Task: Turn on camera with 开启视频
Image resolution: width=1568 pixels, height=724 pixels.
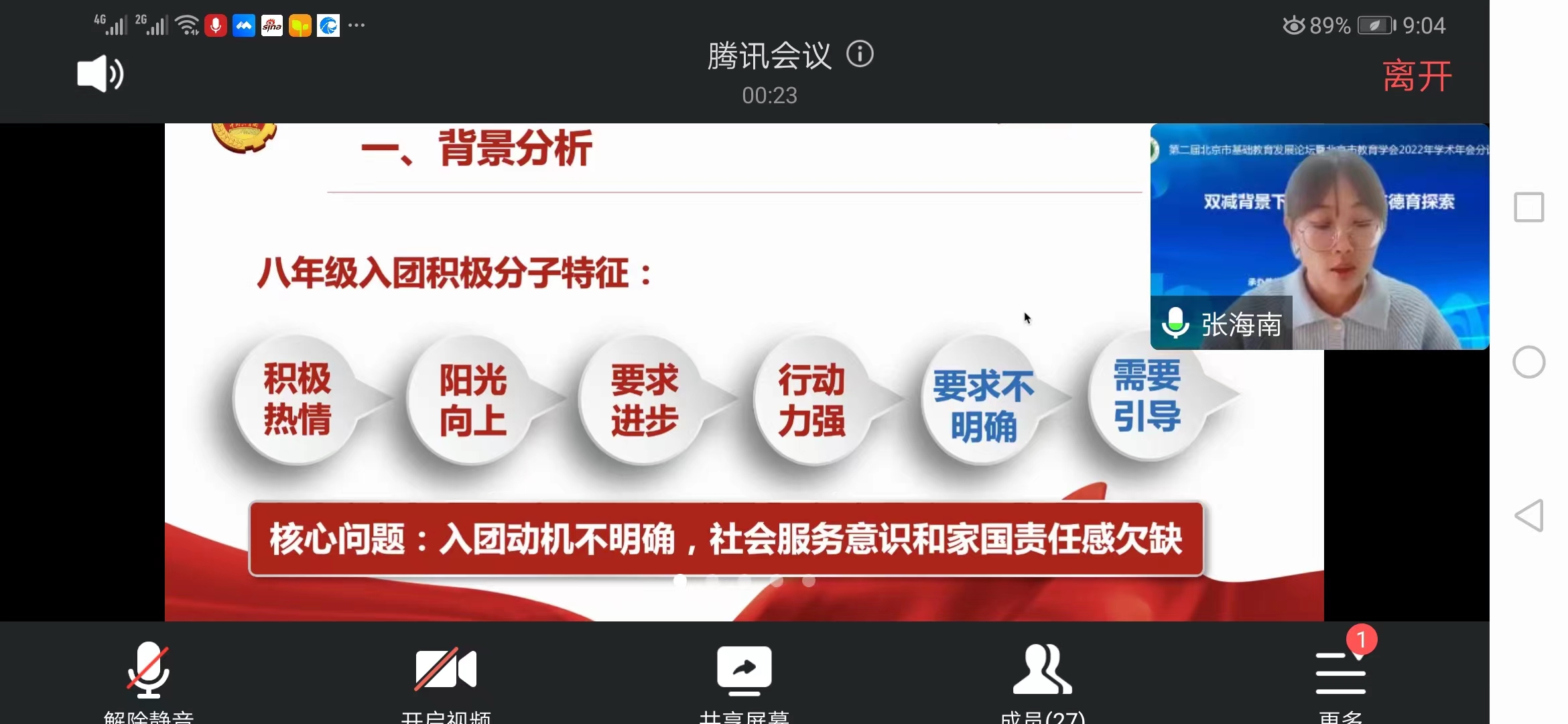Action: (446, 677)
